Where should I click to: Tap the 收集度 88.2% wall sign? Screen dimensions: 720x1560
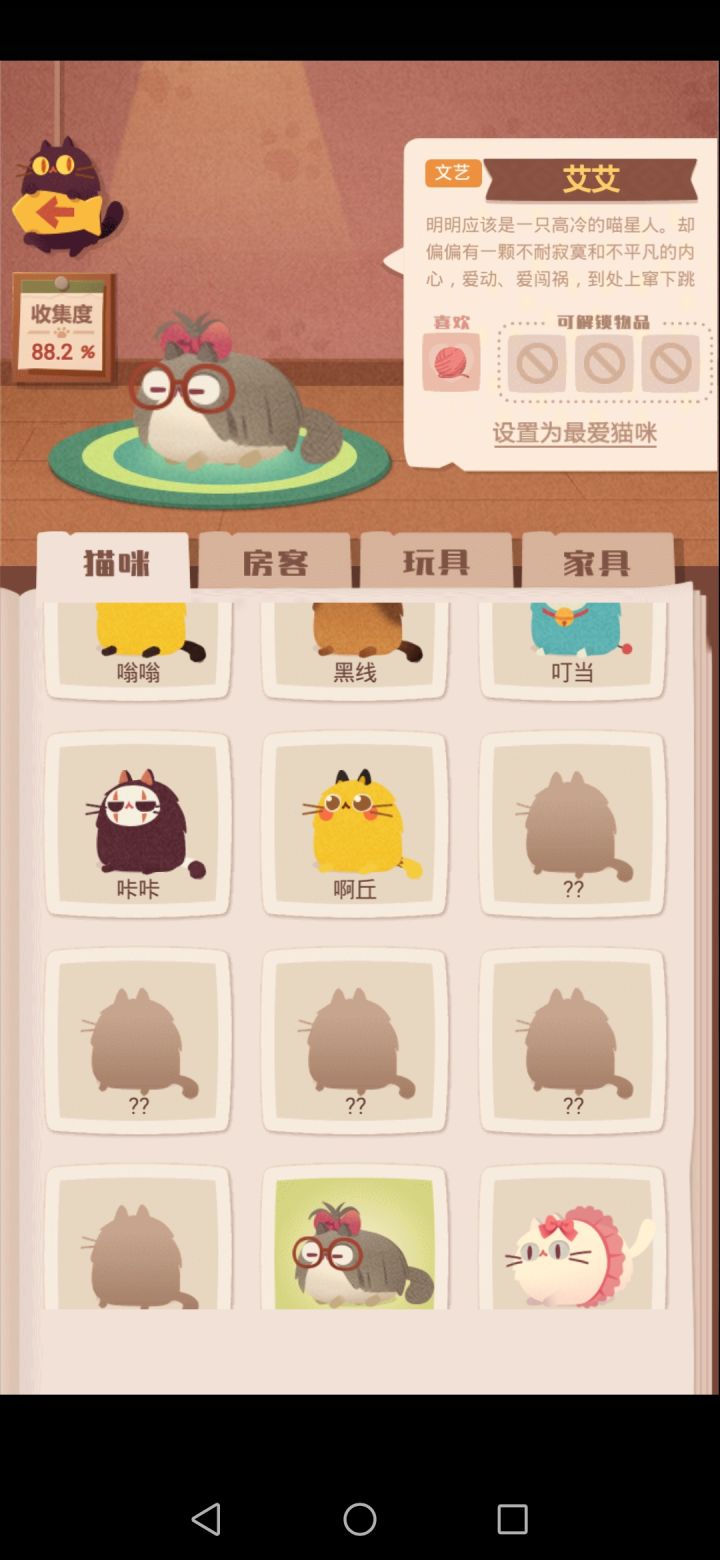tap(62, 330)
